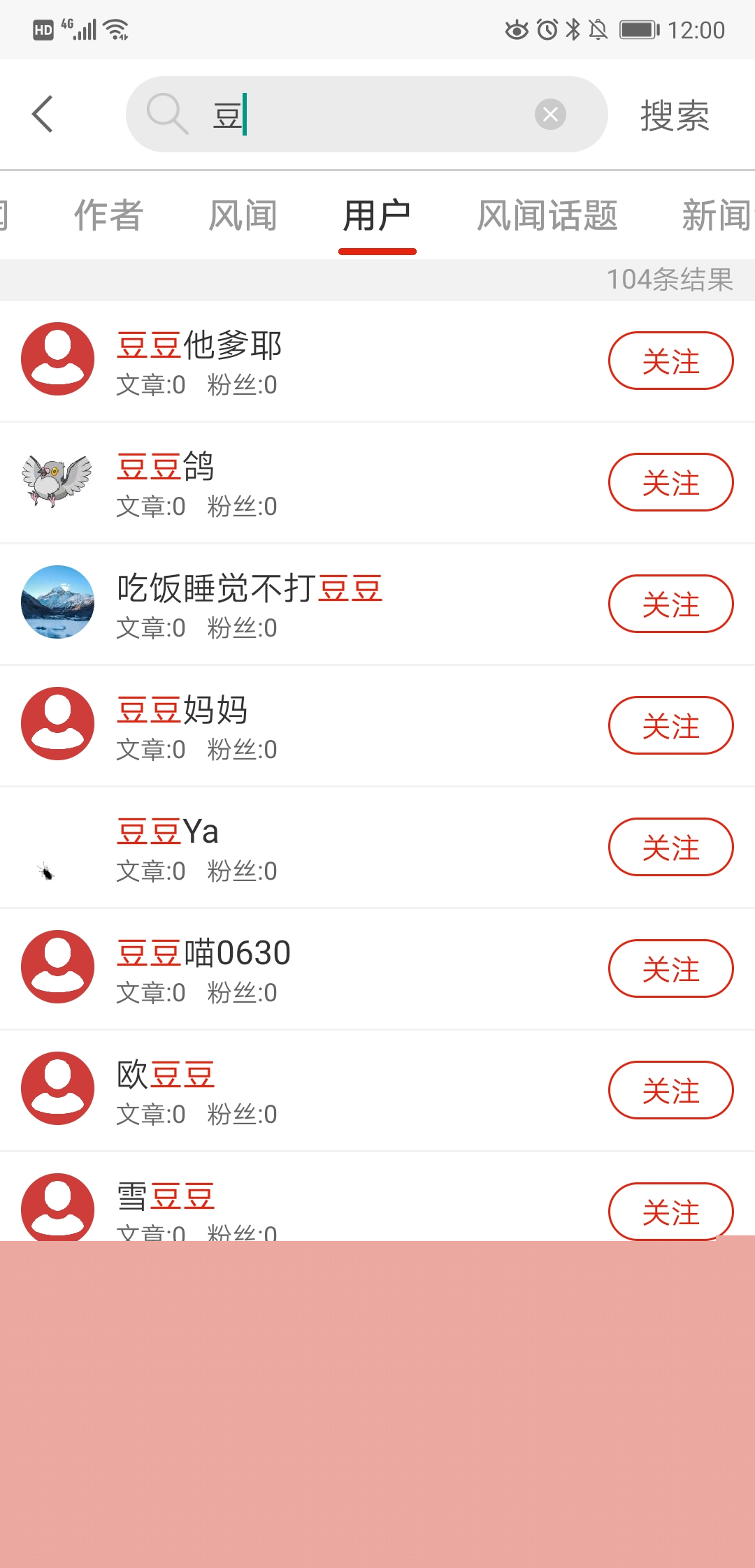This screenshot has width=755, height=1568.
Task: Follow user 豆豆鸽
Action: 670,482
